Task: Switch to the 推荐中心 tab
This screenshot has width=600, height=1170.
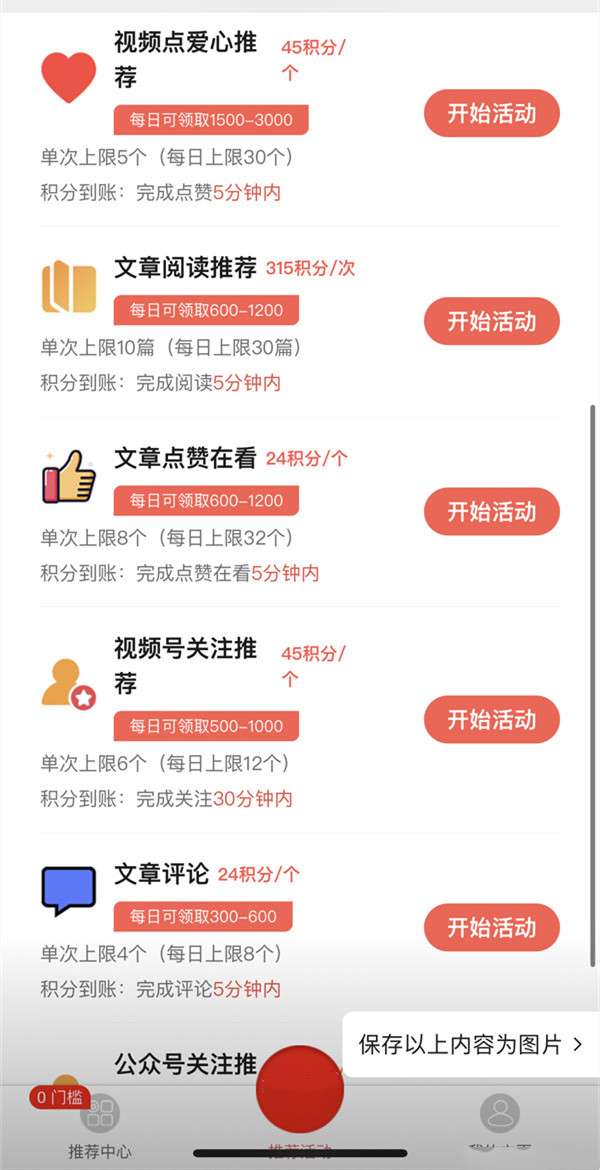Action: [99, 1125]
